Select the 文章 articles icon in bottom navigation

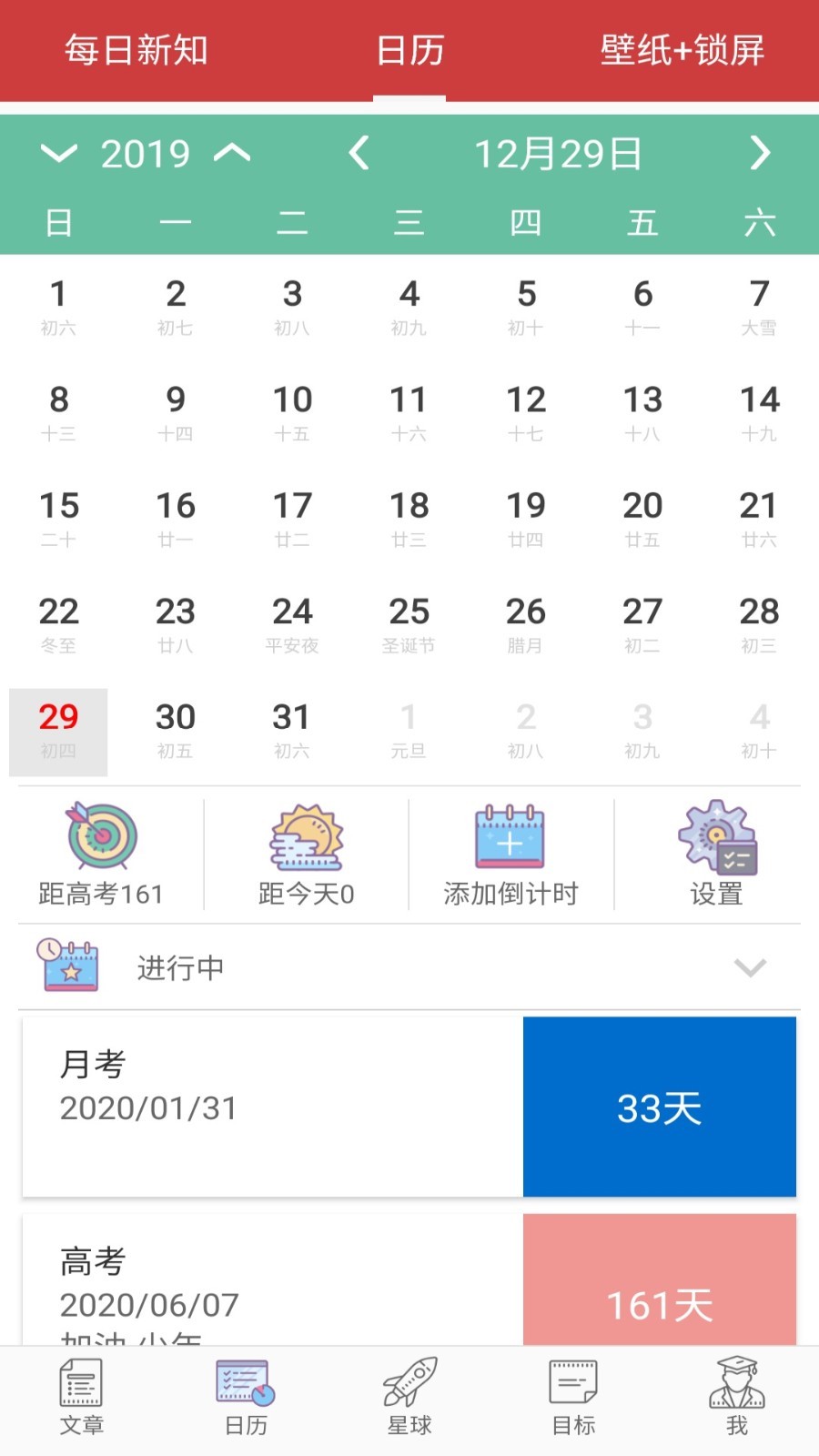click(81, 1386)
